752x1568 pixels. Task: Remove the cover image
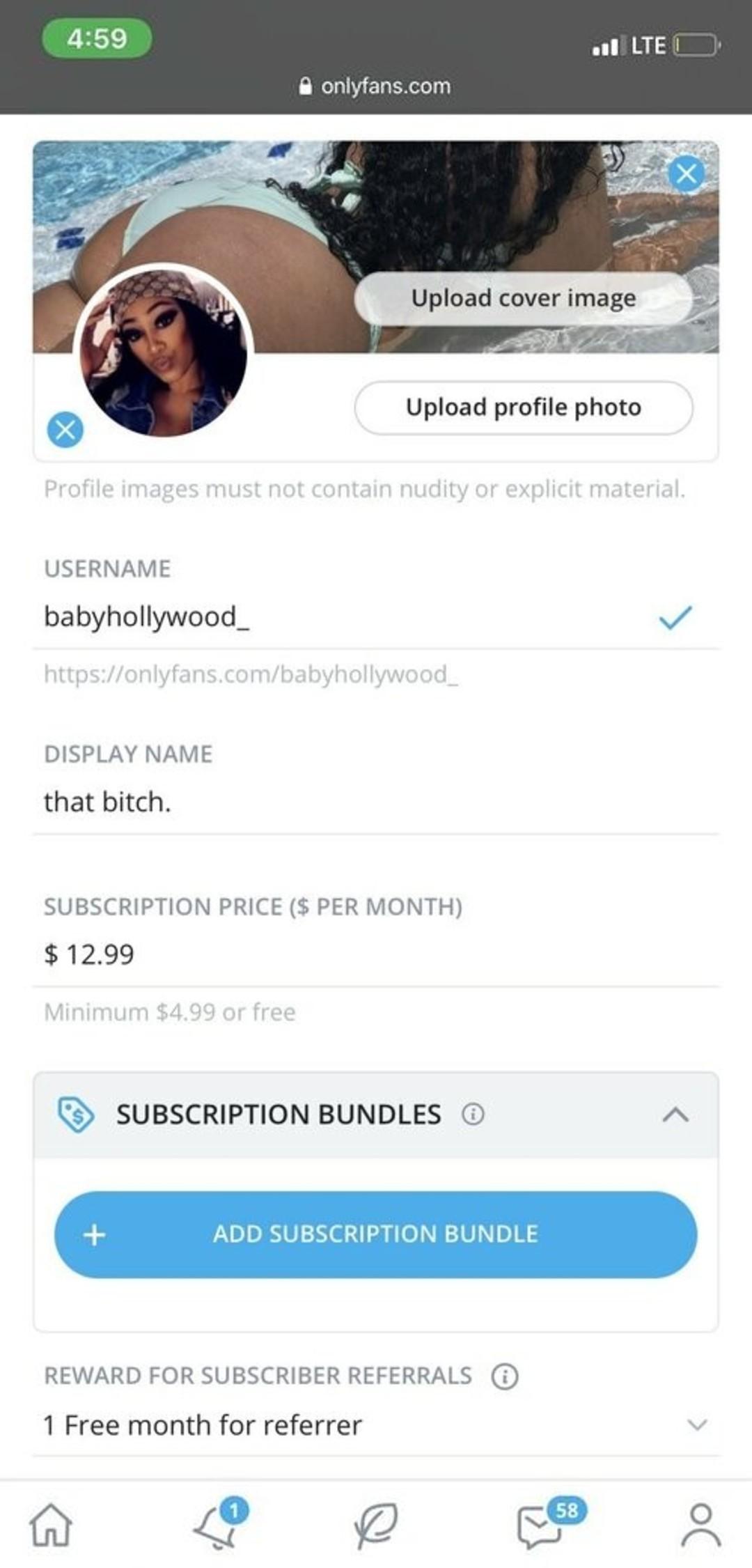pos(686,173)
